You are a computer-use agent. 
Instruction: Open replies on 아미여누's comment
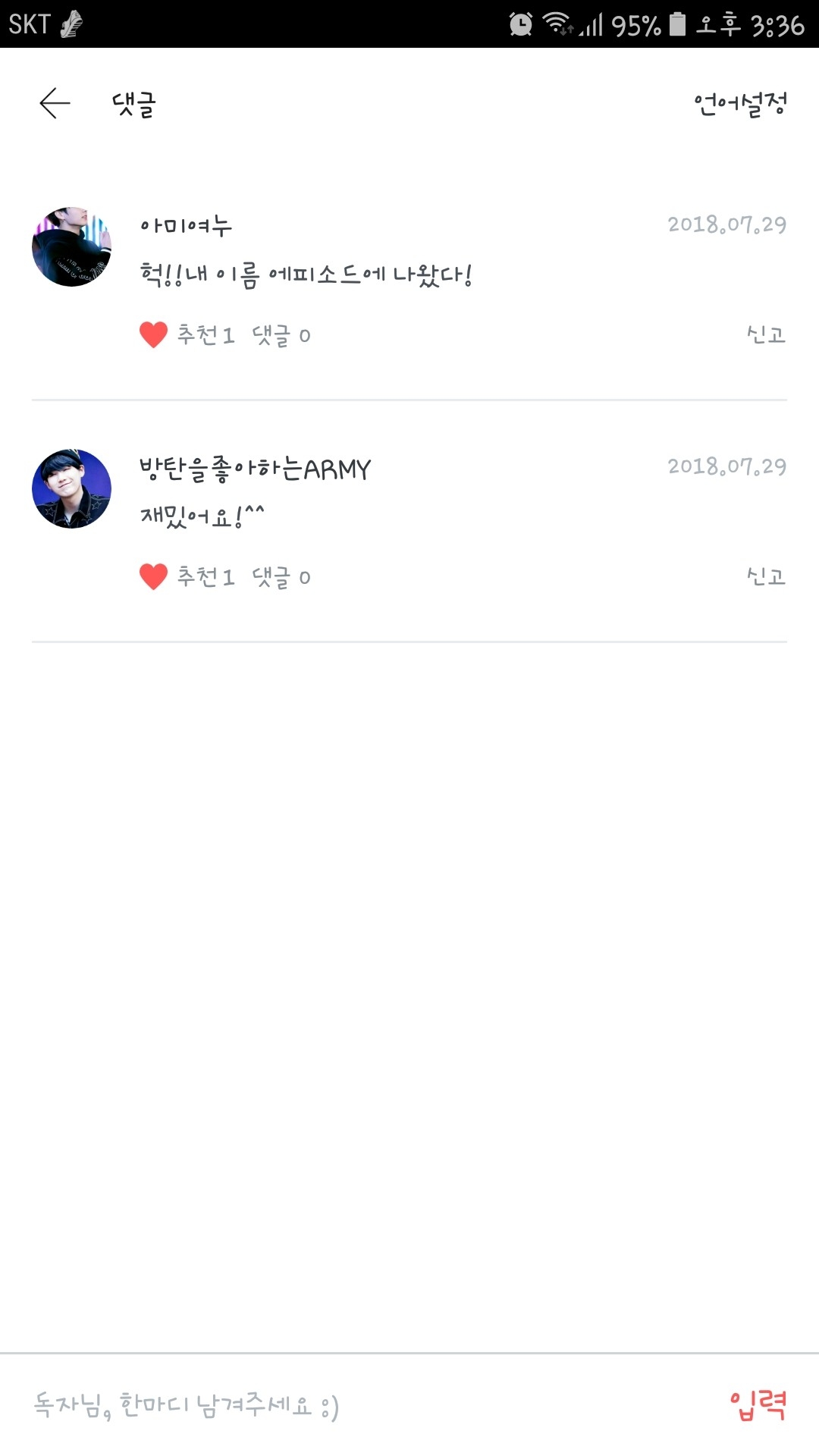(281, 334)
